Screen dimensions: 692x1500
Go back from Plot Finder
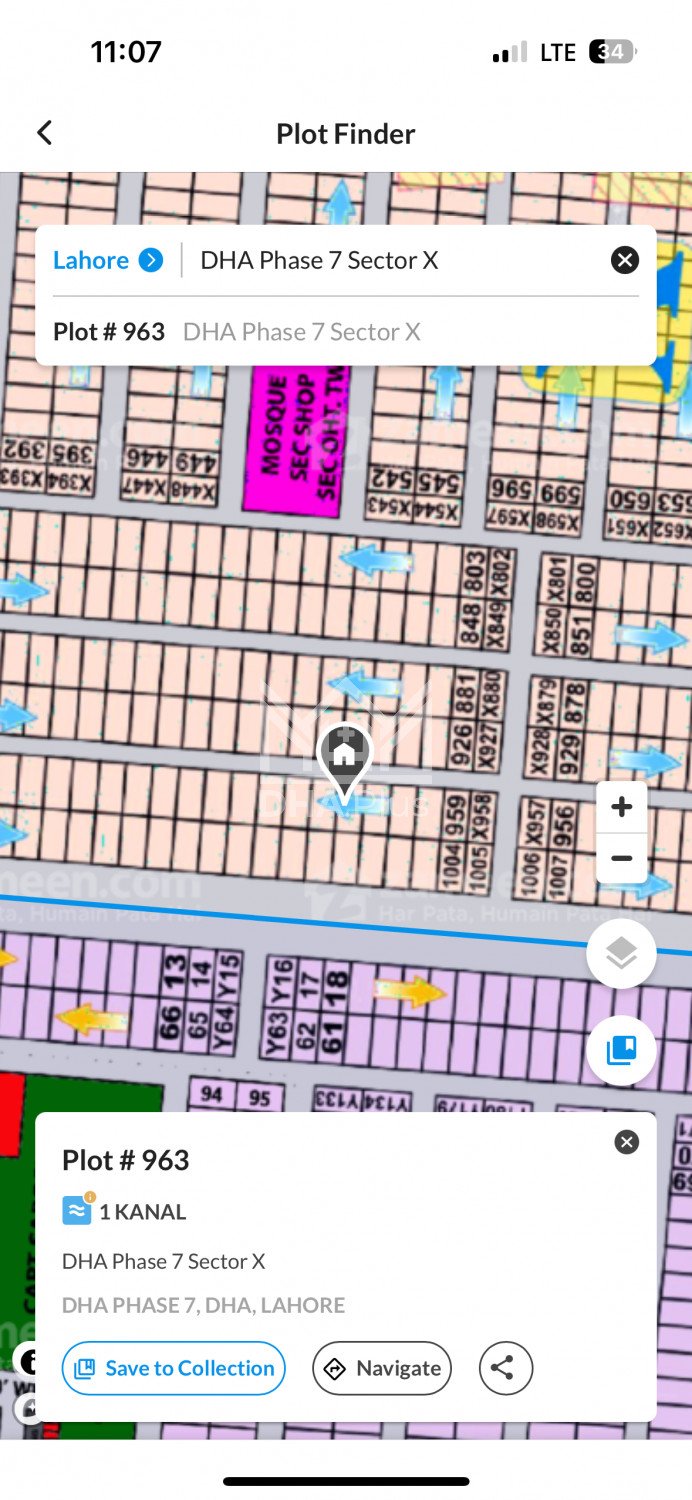pyautogui.click(x=44, y=133)
